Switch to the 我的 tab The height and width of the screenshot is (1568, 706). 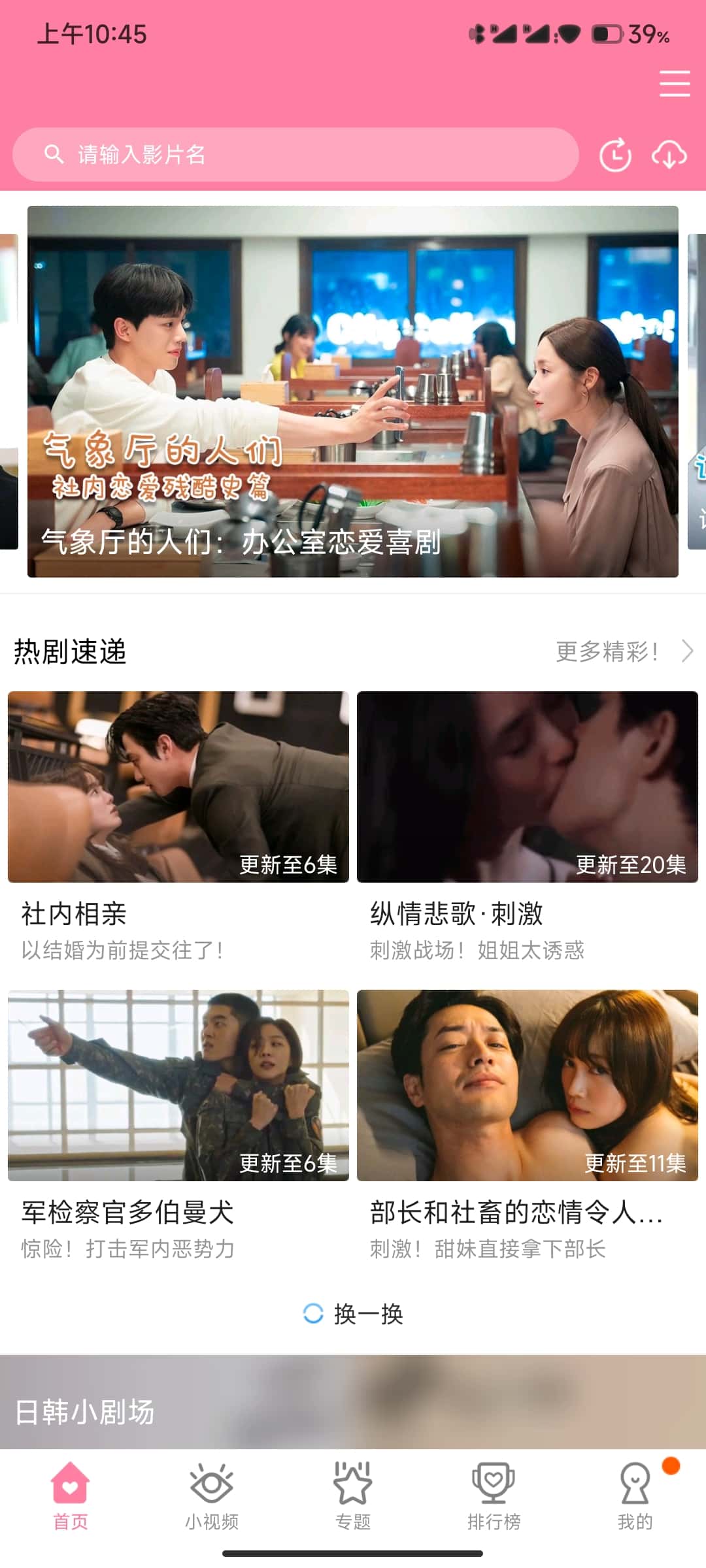(x=635, y=1496)
